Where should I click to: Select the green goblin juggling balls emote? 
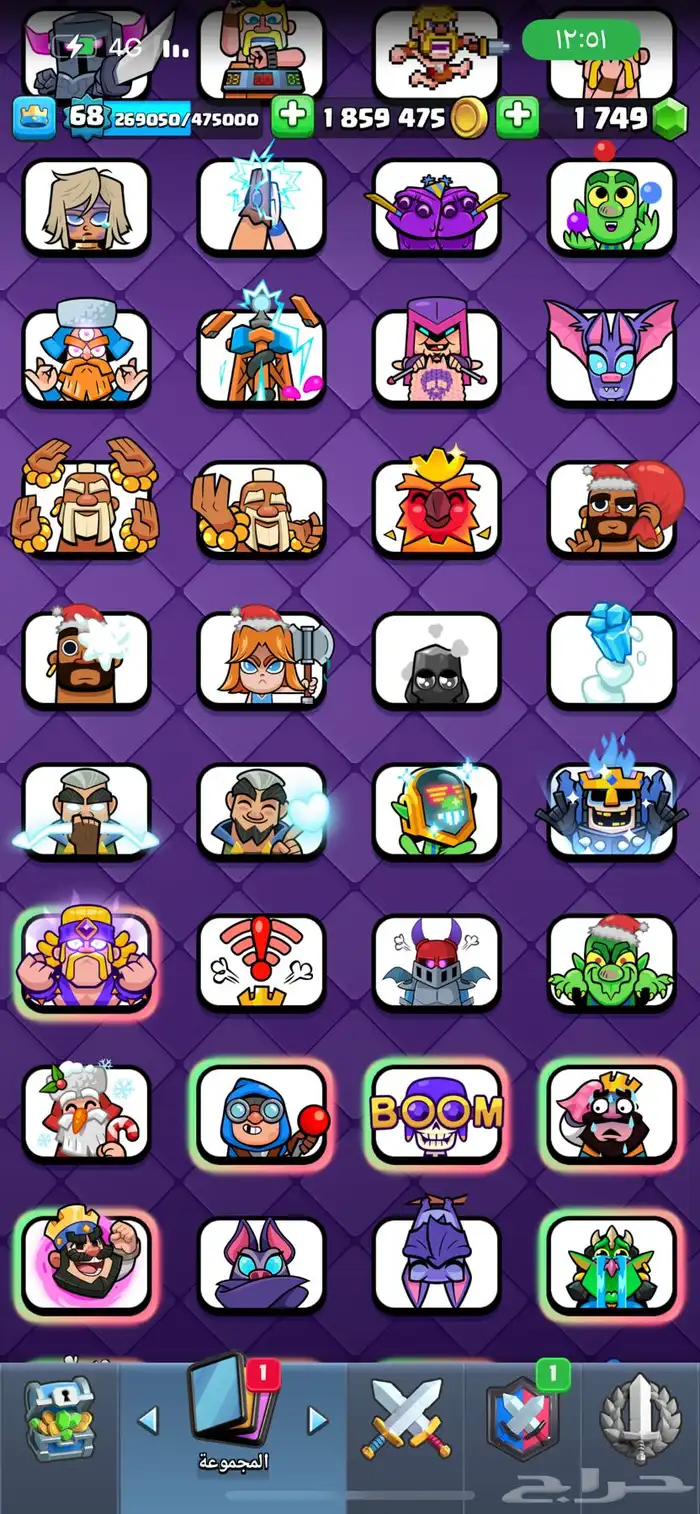[x=611, y=205]
